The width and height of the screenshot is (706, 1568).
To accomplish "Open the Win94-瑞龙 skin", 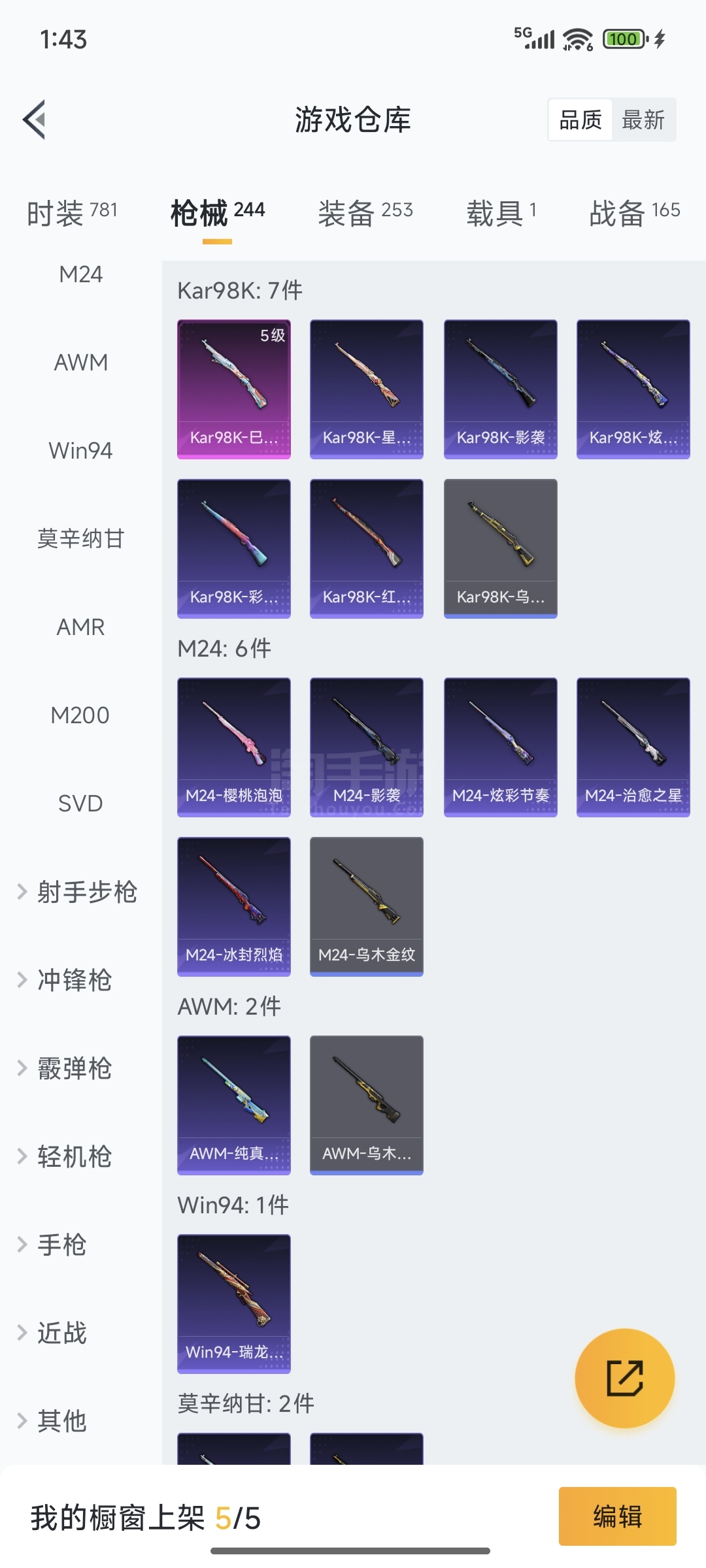I will click(x=234, y=1303).
